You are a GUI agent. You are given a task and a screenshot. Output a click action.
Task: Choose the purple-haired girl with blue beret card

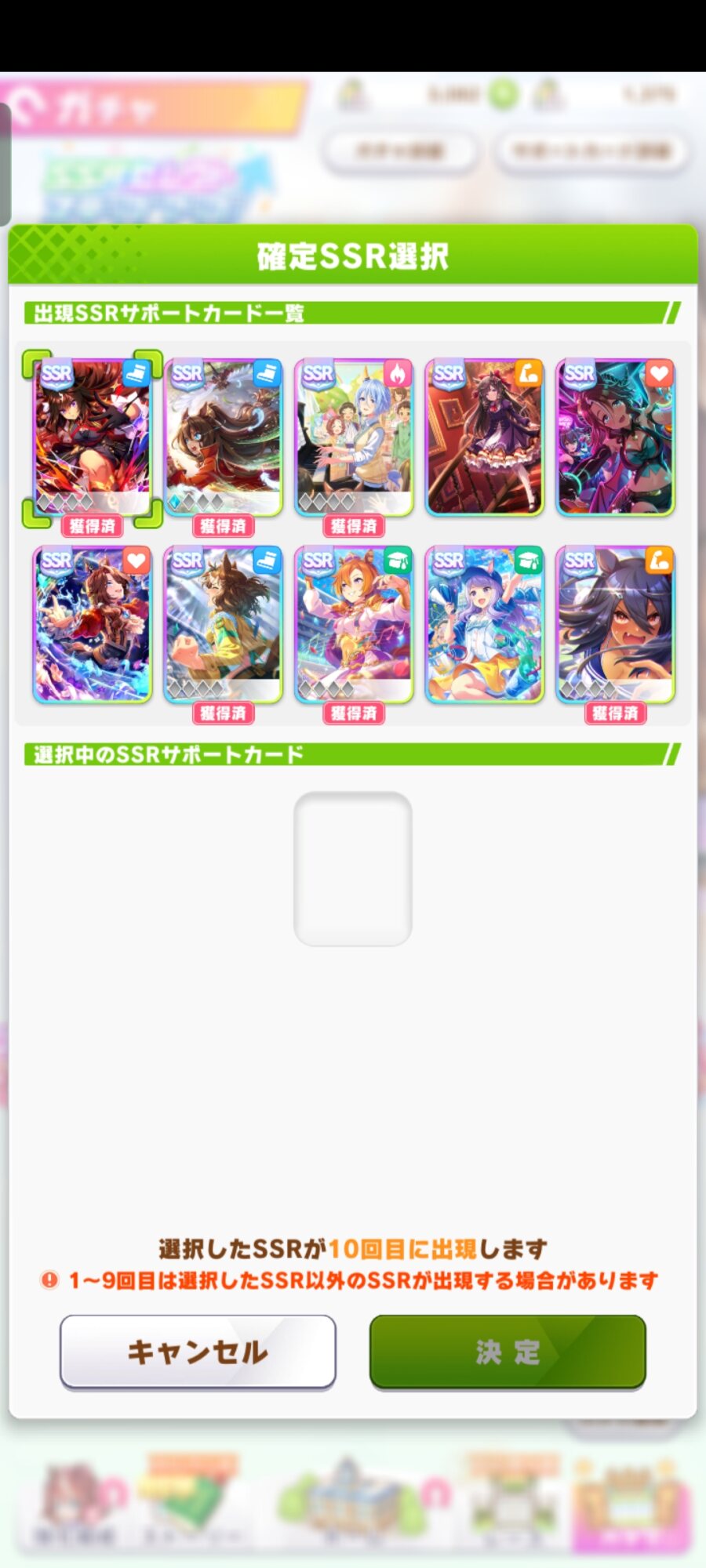(485, 624)
